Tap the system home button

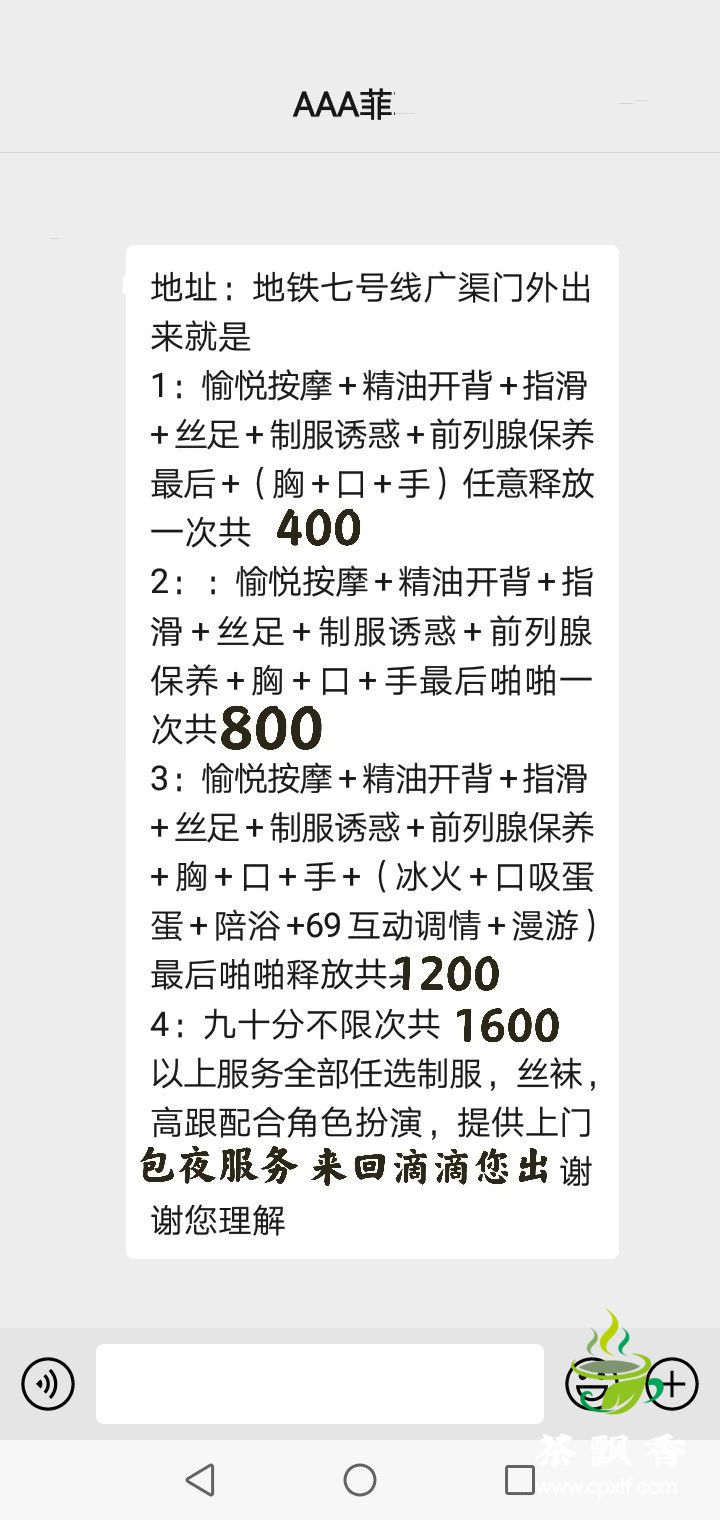(360, 1480)
